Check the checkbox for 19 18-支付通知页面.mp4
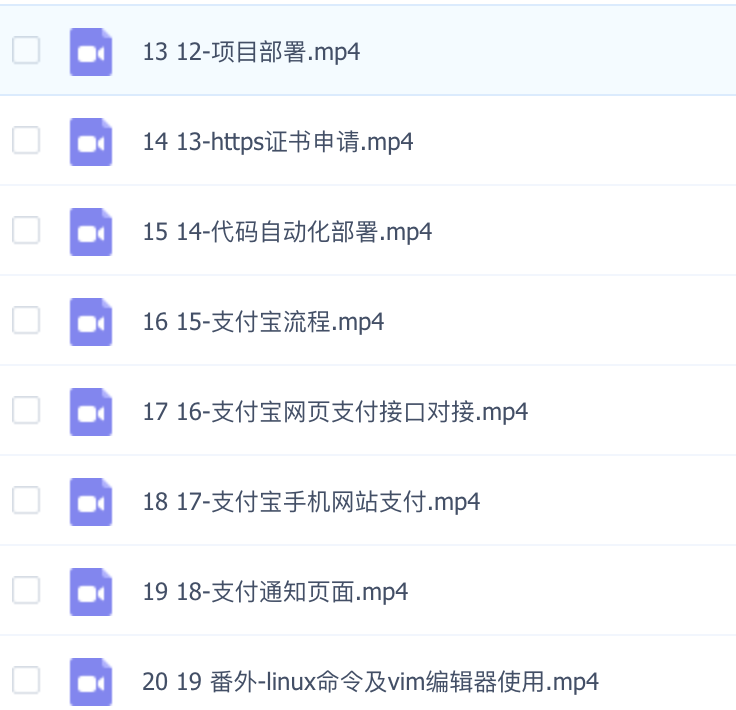 tap(26, 591)
